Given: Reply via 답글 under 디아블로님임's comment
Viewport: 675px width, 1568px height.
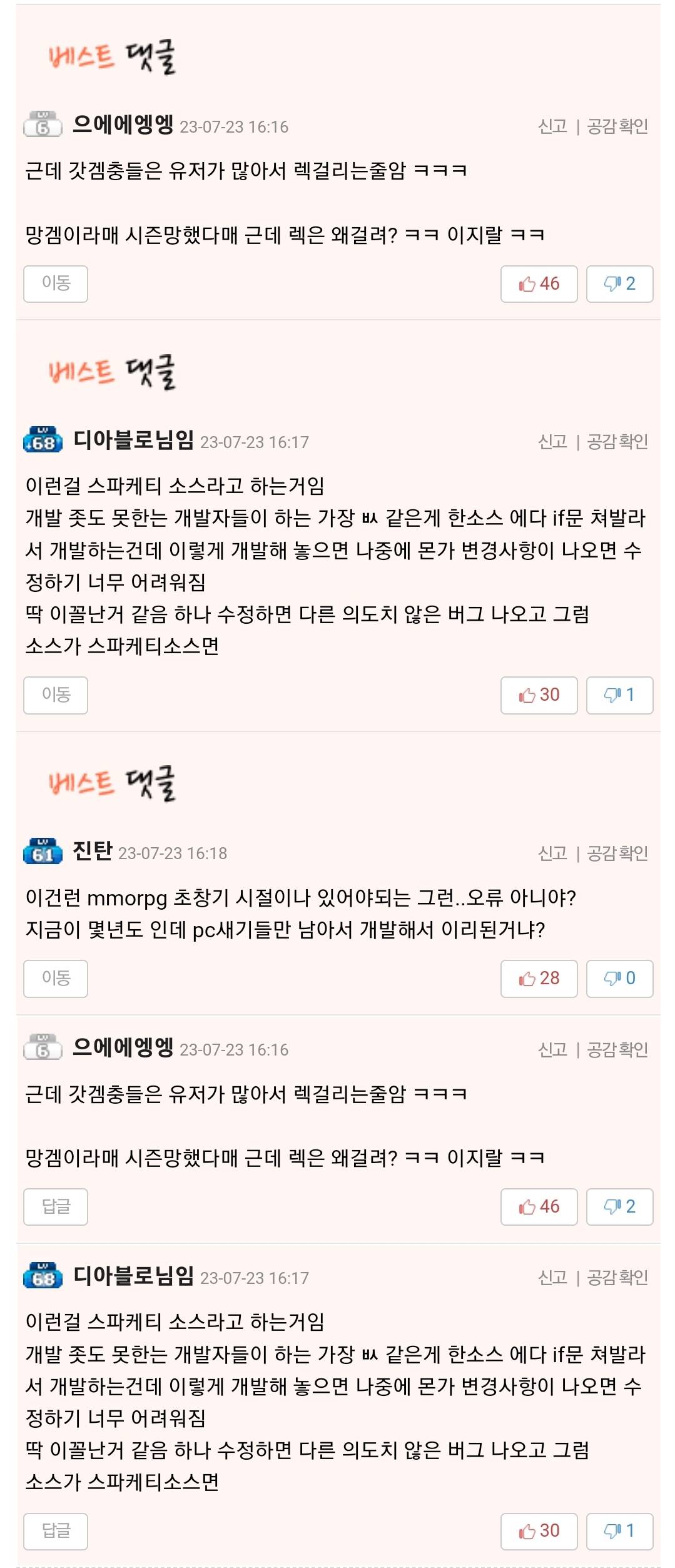Looking at the screenshot, I should point(55,1531).
